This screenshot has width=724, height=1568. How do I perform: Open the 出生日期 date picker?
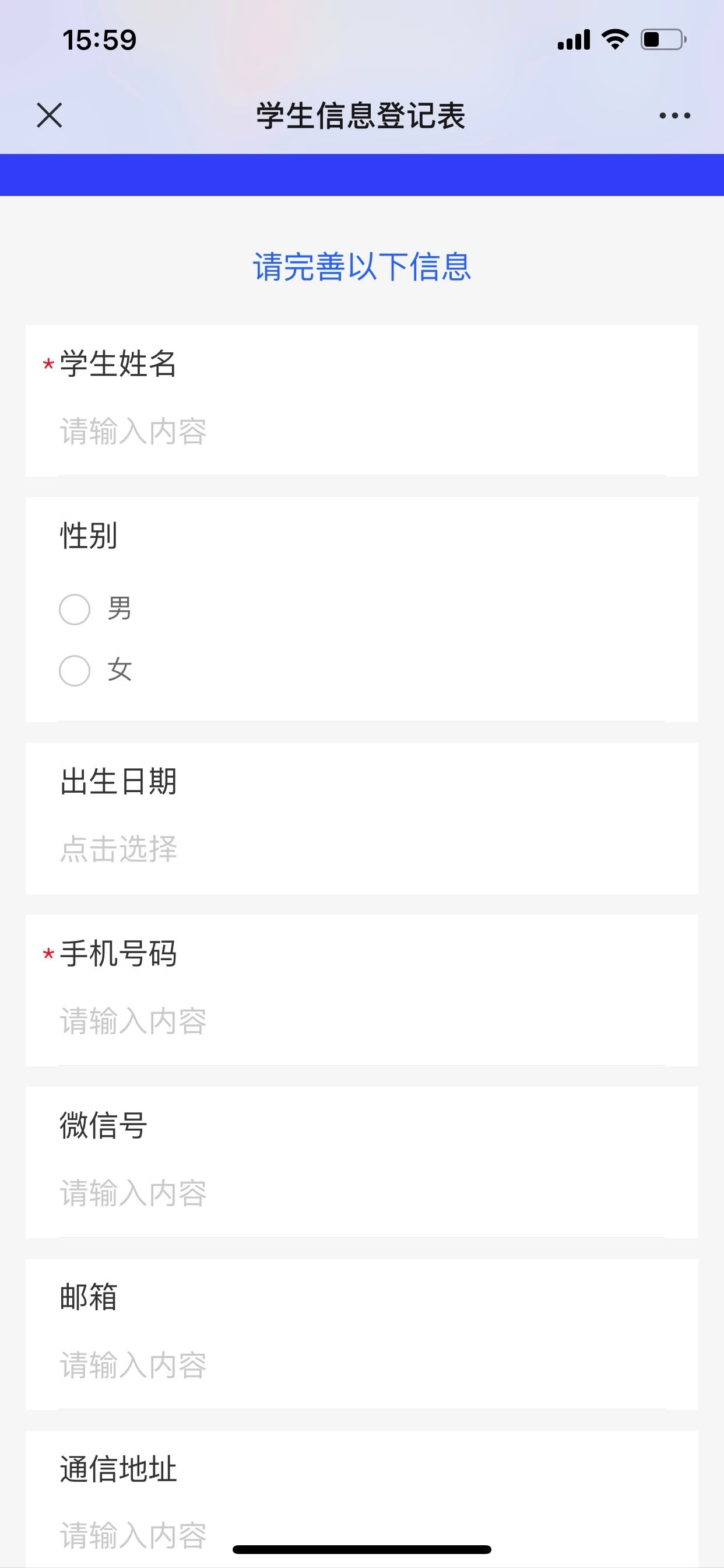pos(362,849)
